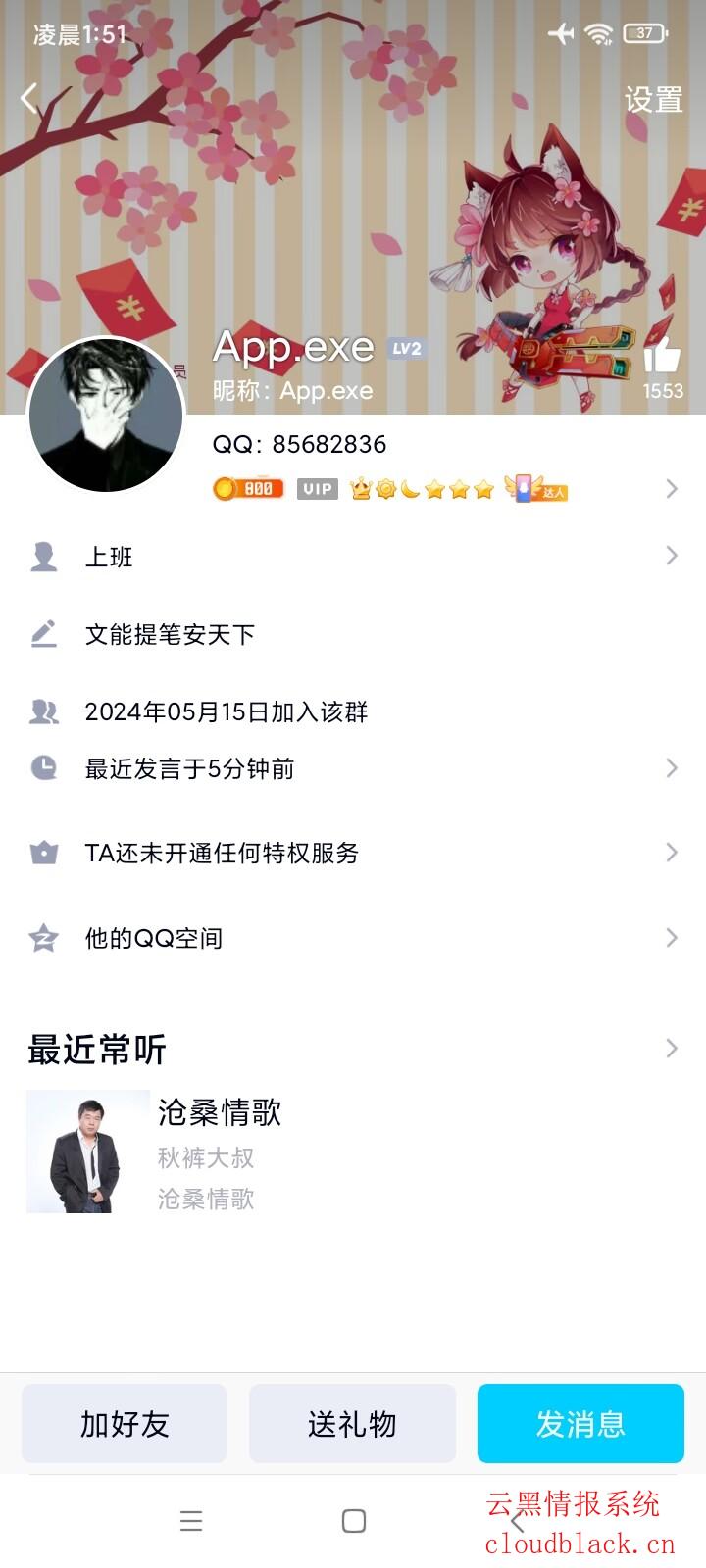Tap the 送礼物 button
Screen dimensions: 706x1568
point(352,1423)
